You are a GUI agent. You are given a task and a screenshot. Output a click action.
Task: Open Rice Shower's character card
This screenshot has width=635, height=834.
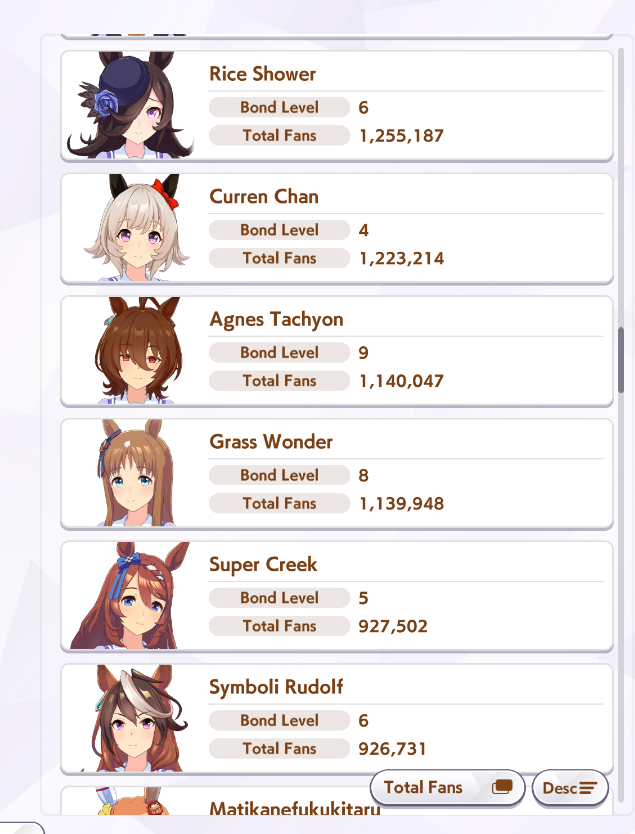tap(337, 106)
